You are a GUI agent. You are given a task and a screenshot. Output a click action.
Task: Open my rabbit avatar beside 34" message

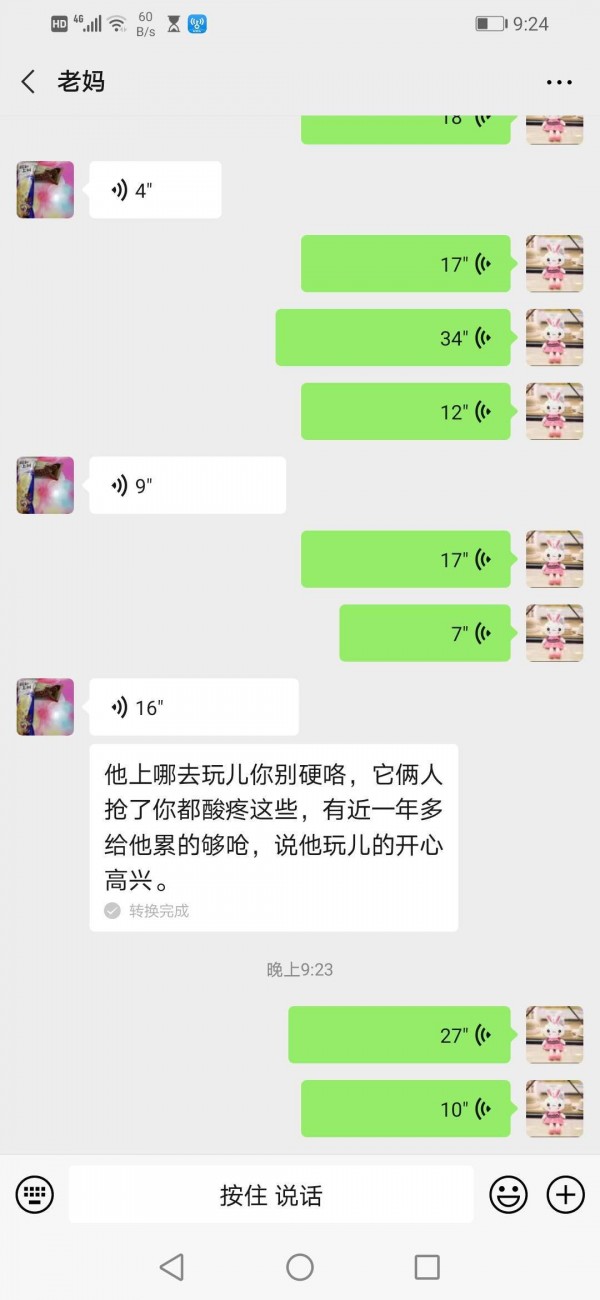(x=554, y=338)
